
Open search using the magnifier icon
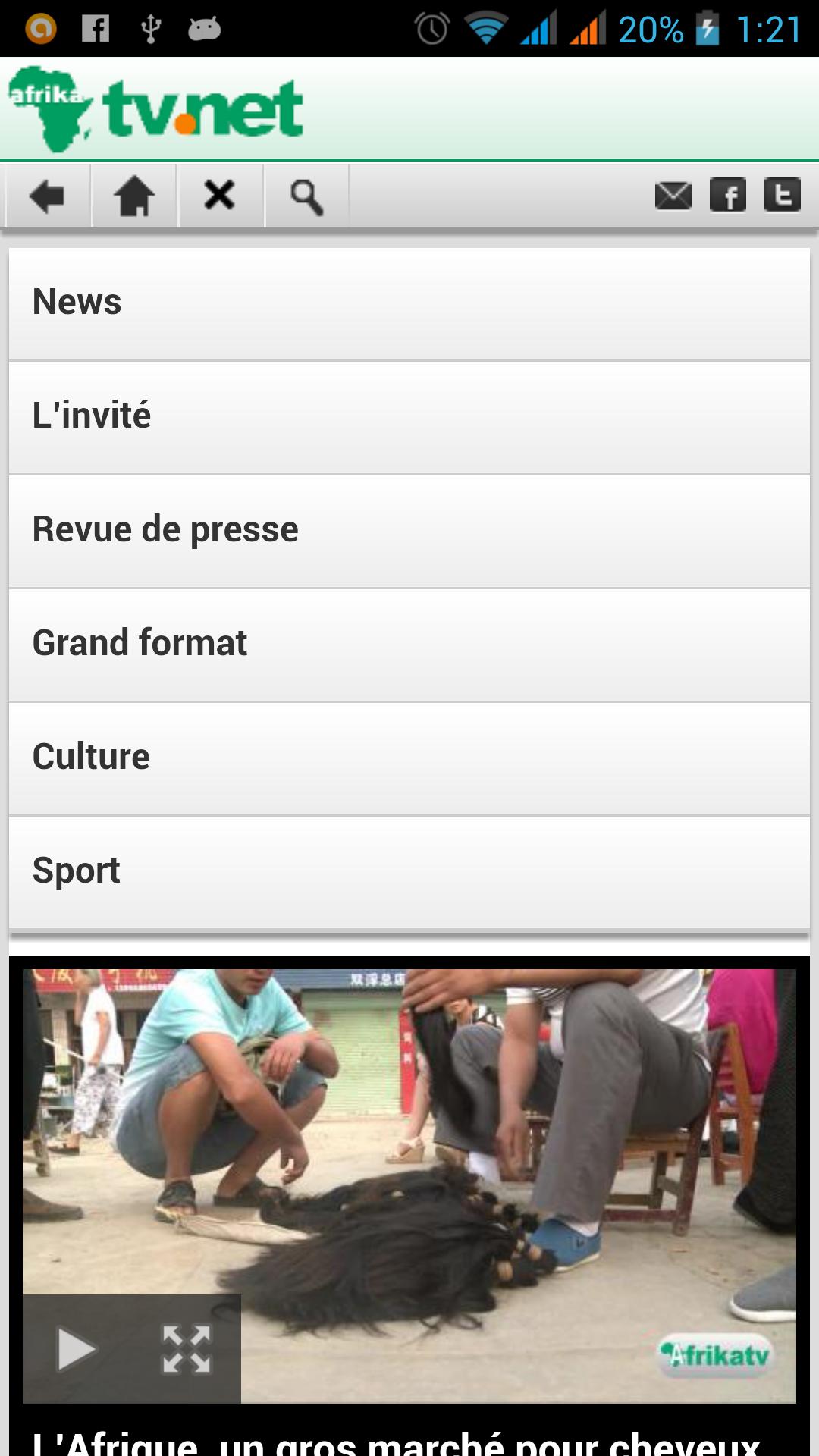306,196
